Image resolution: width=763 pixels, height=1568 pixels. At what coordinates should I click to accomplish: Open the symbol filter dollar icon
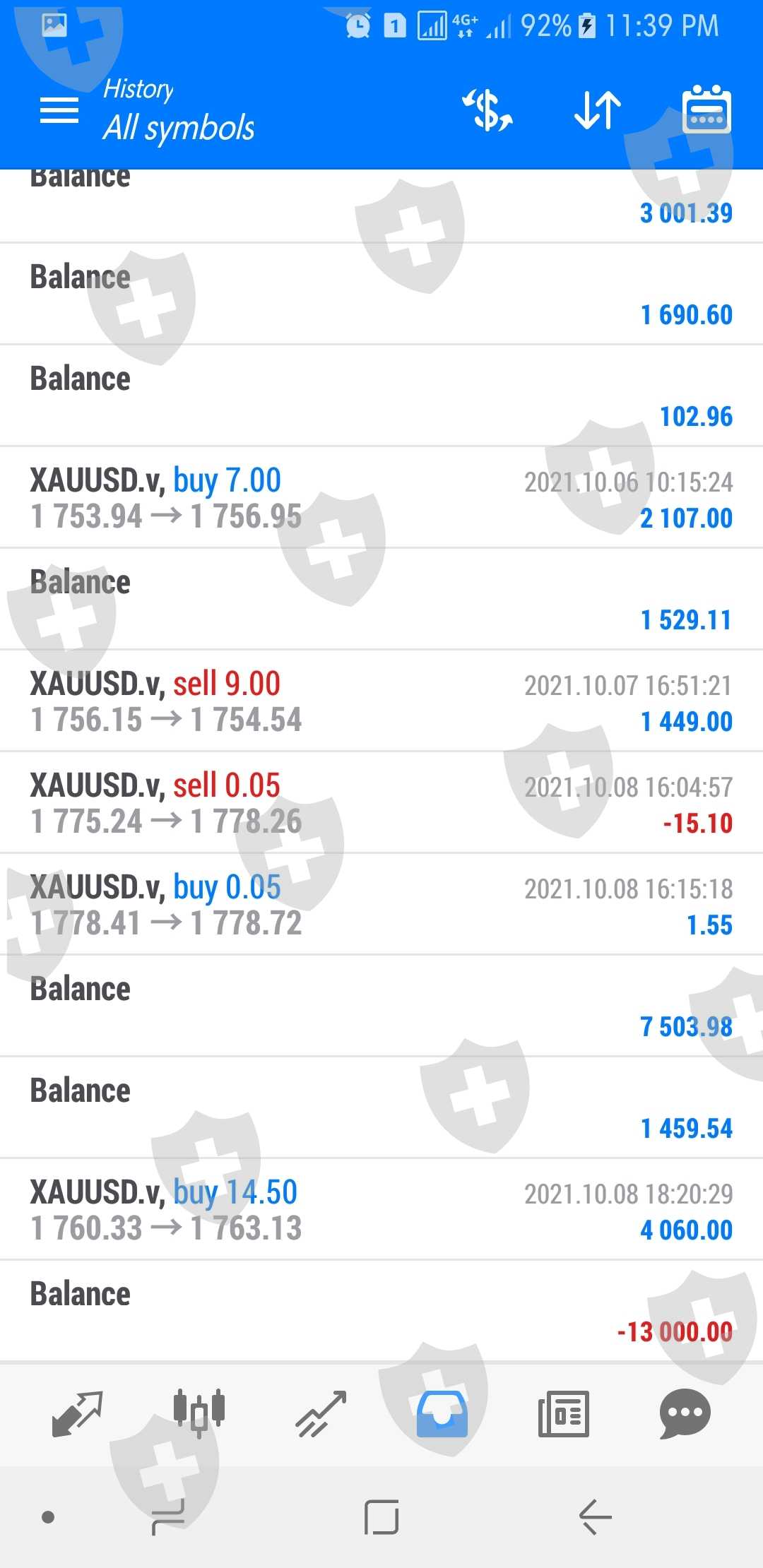(487, 111)
